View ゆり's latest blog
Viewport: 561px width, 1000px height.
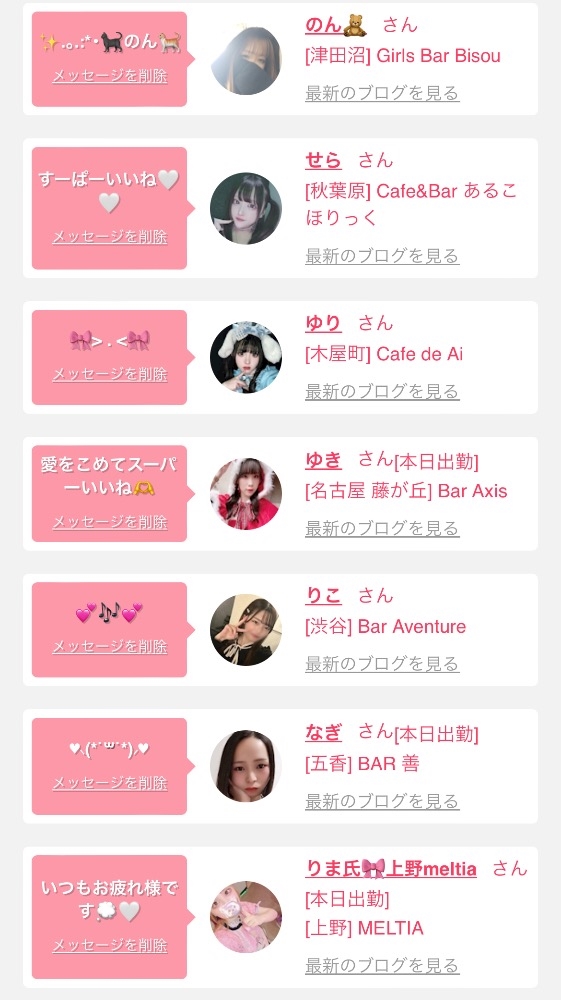[382, 392]
